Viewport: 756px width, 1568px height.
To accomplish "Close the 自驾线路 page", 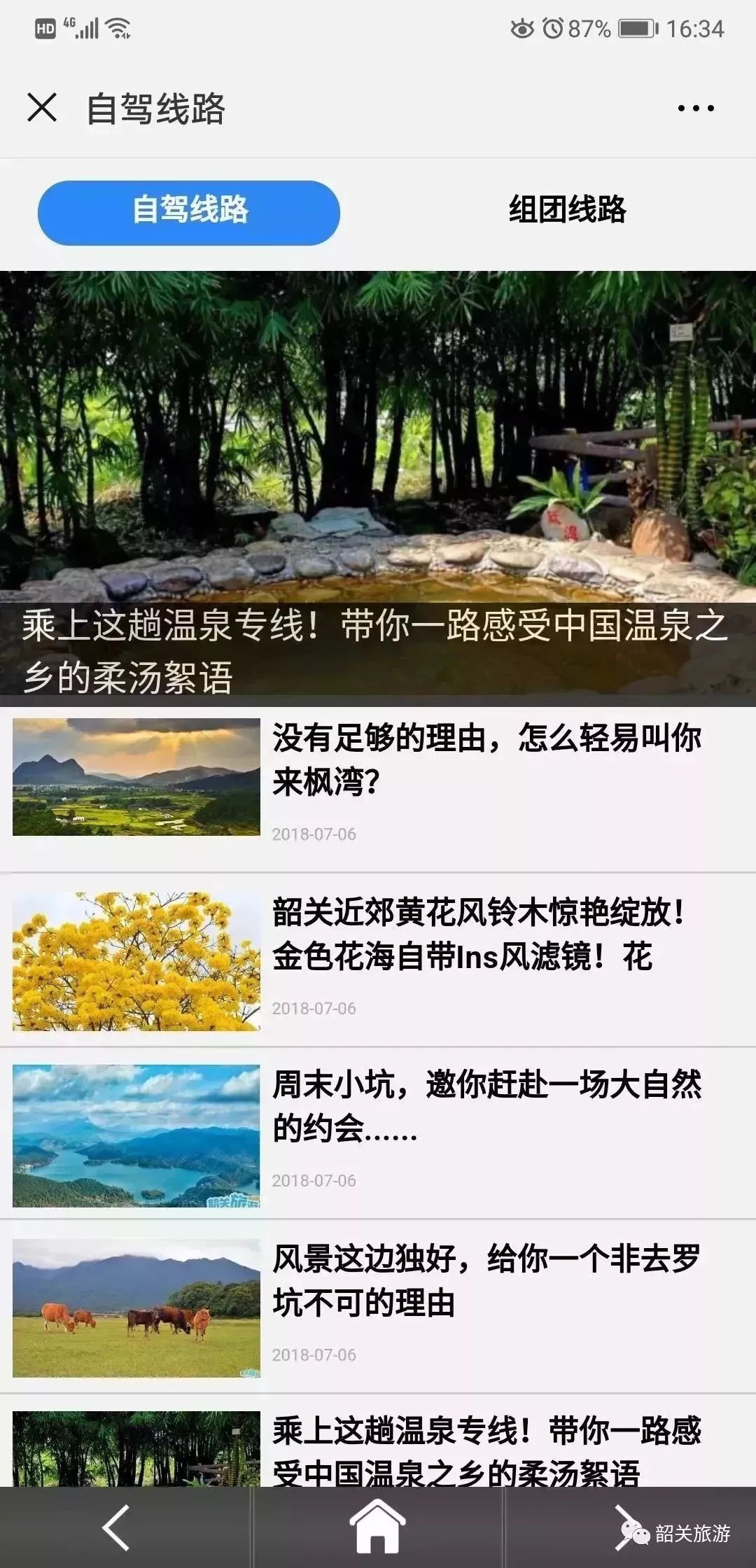I will (42, 108).
